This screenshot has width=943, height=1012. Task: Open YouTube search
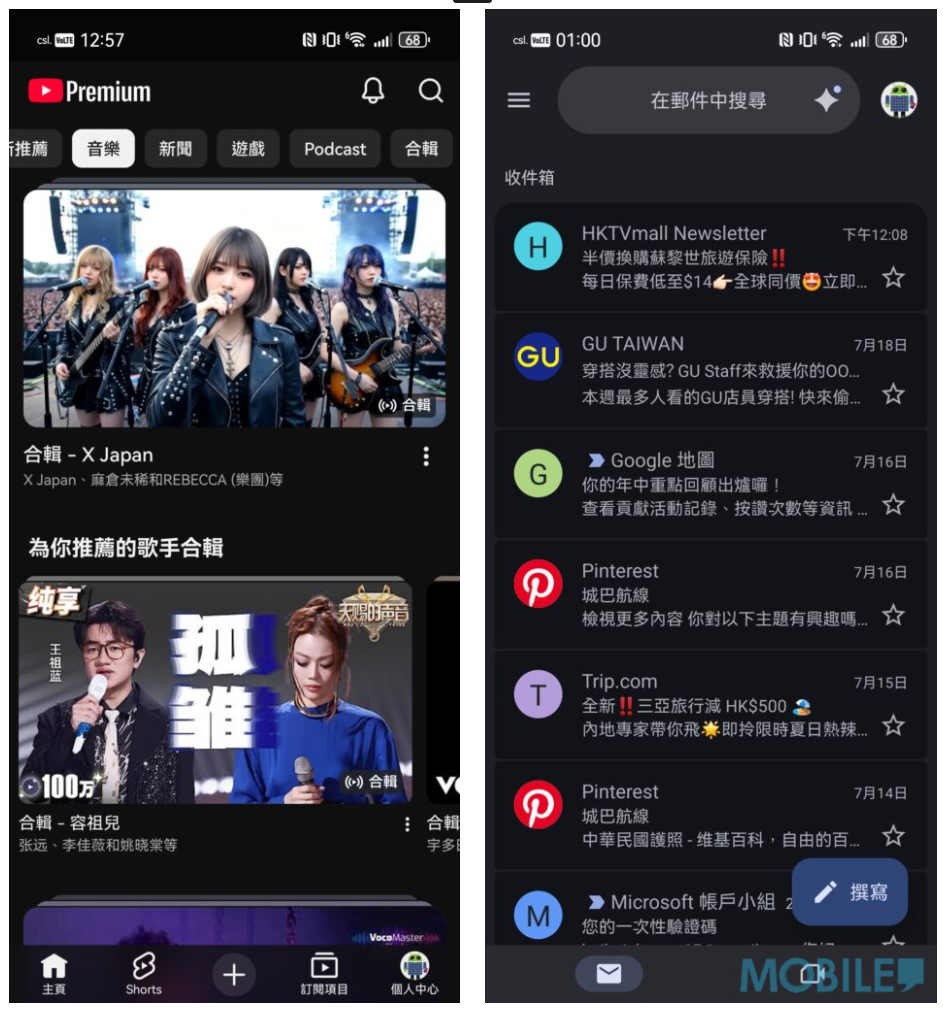(x=431, y=91)
